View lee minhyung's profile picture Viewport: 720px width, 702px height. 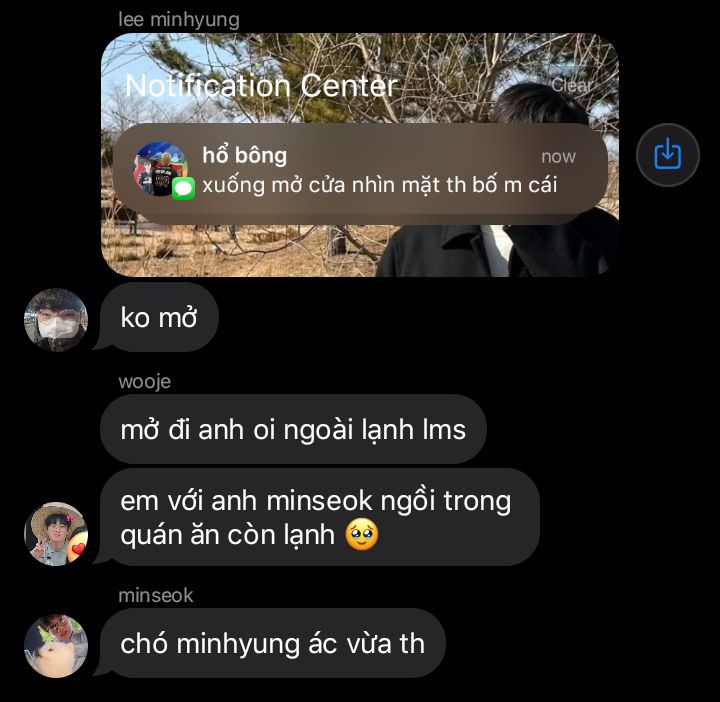point(56,320)
